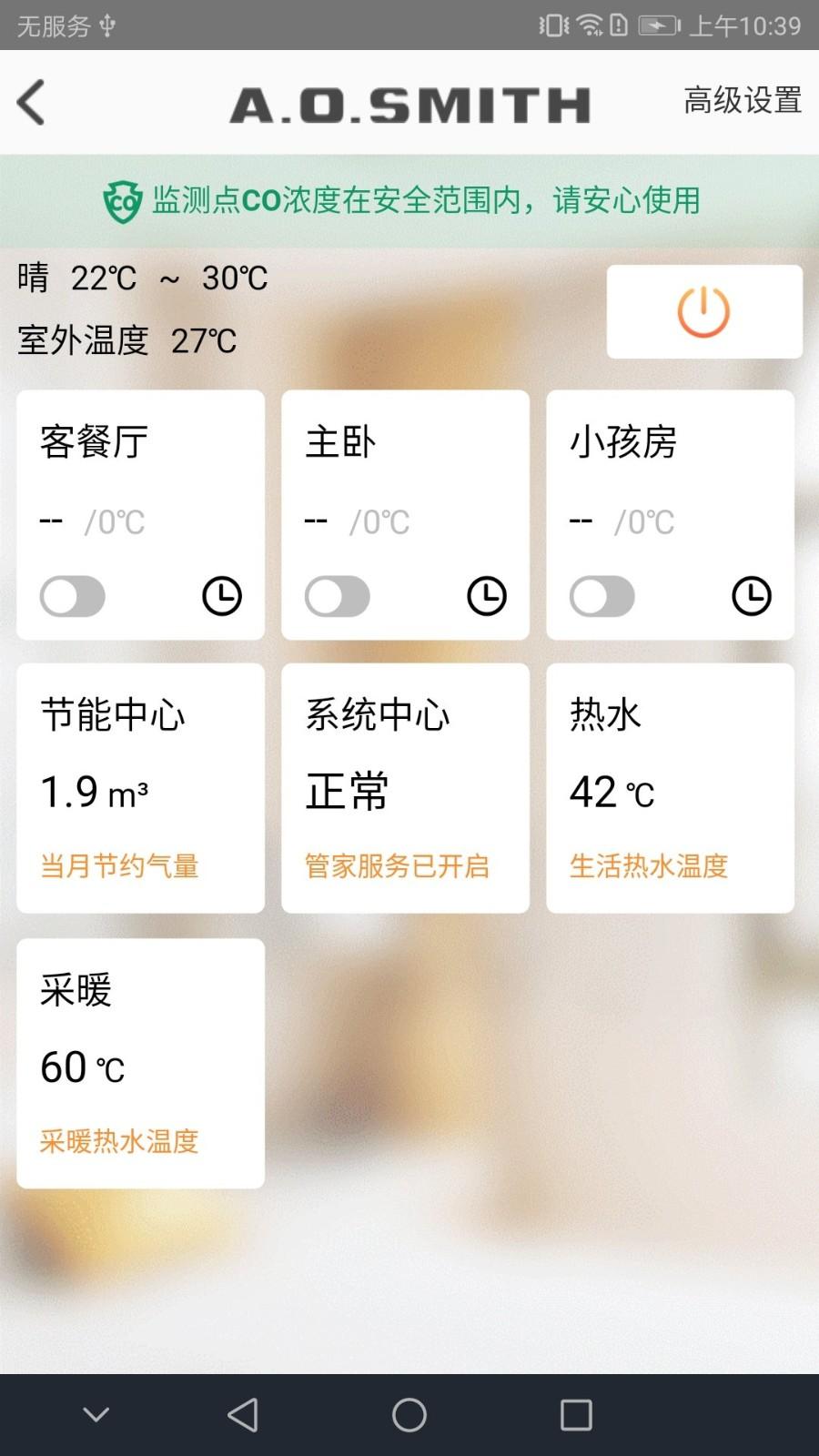Open the timer for 主卧 room

point(486,596)
